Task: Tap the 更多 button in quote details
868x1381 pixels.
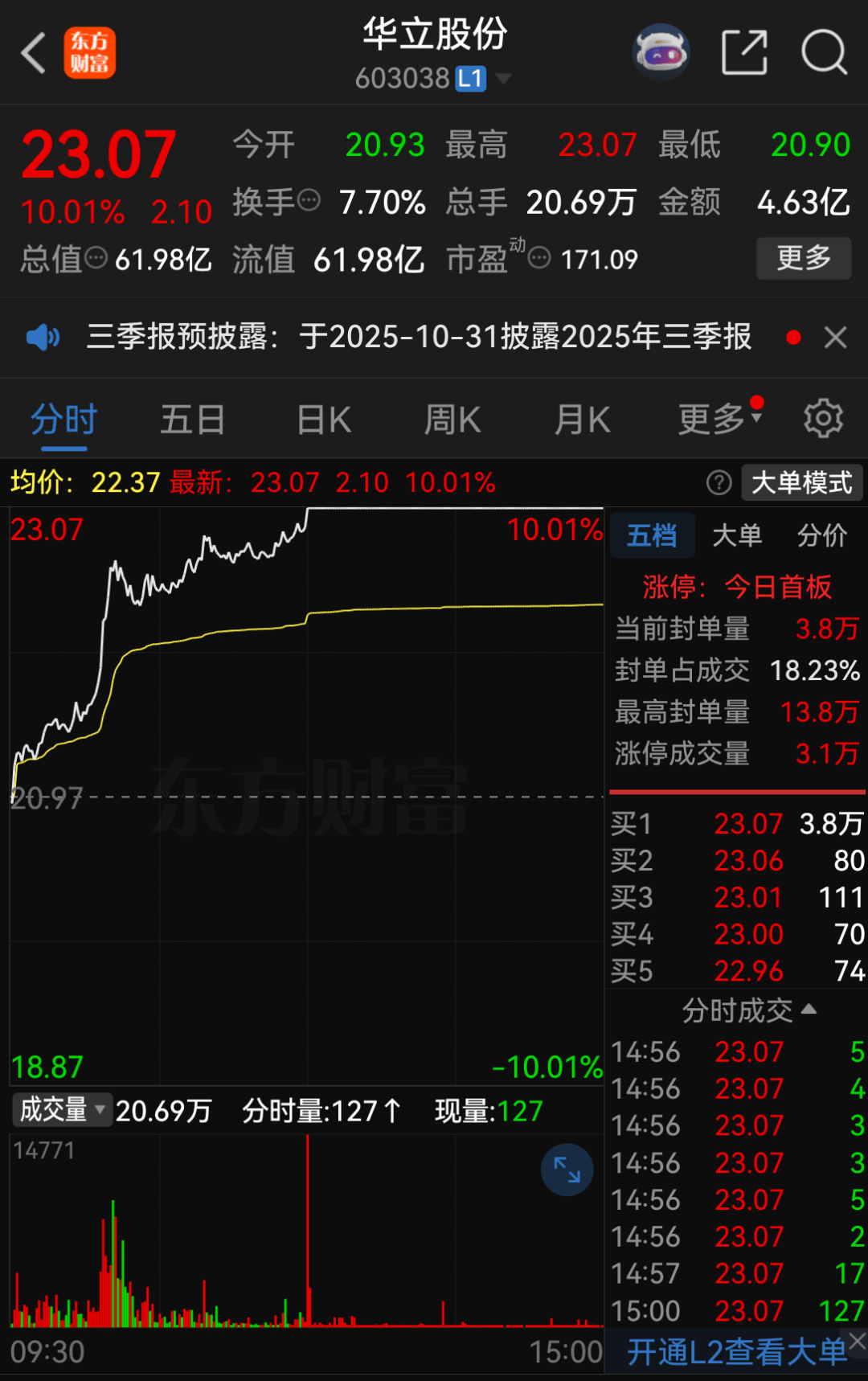Action: tap(803, 258)
